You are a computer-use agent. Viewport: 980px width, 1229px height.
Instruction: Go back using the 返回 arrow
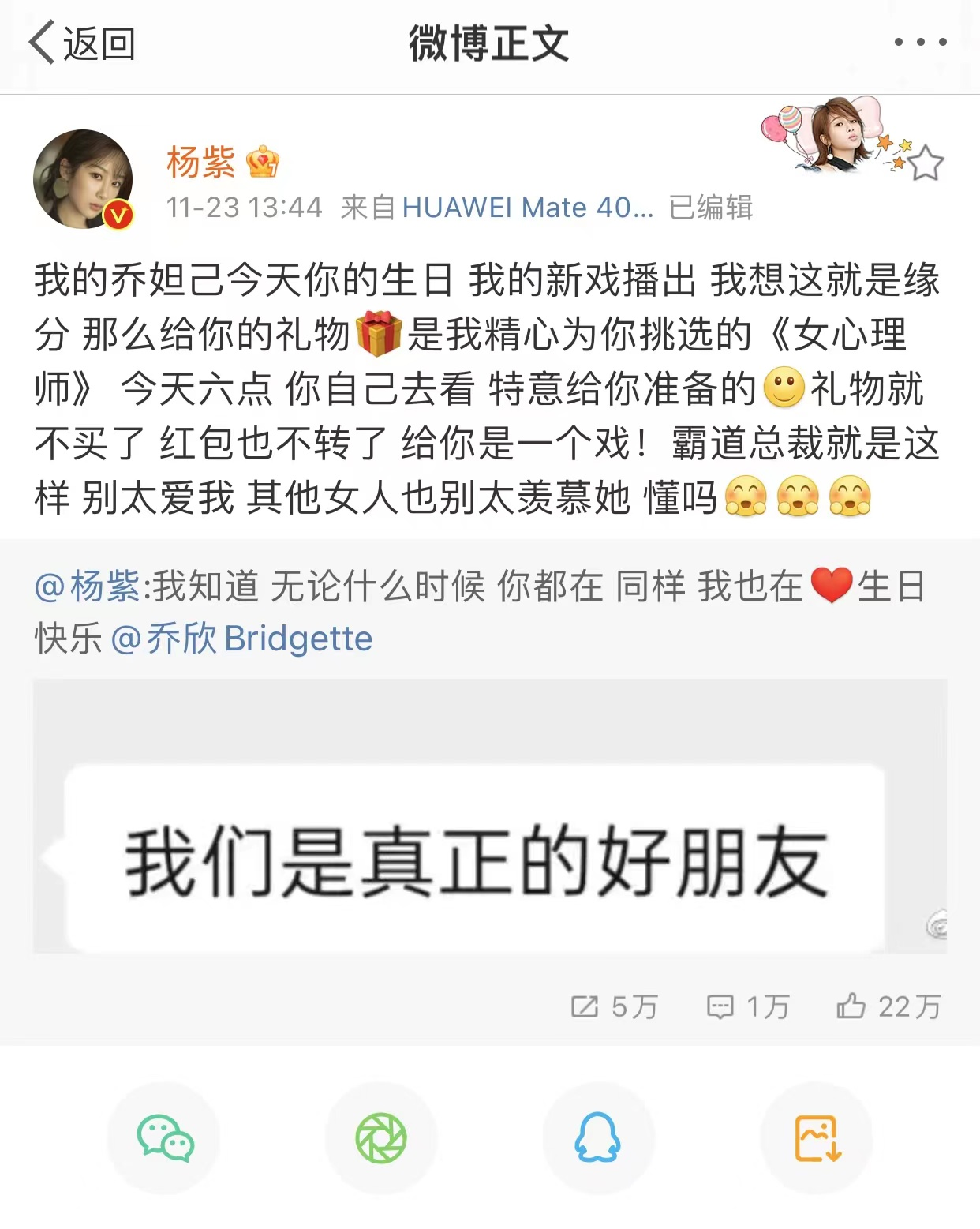tap(82, 43)
